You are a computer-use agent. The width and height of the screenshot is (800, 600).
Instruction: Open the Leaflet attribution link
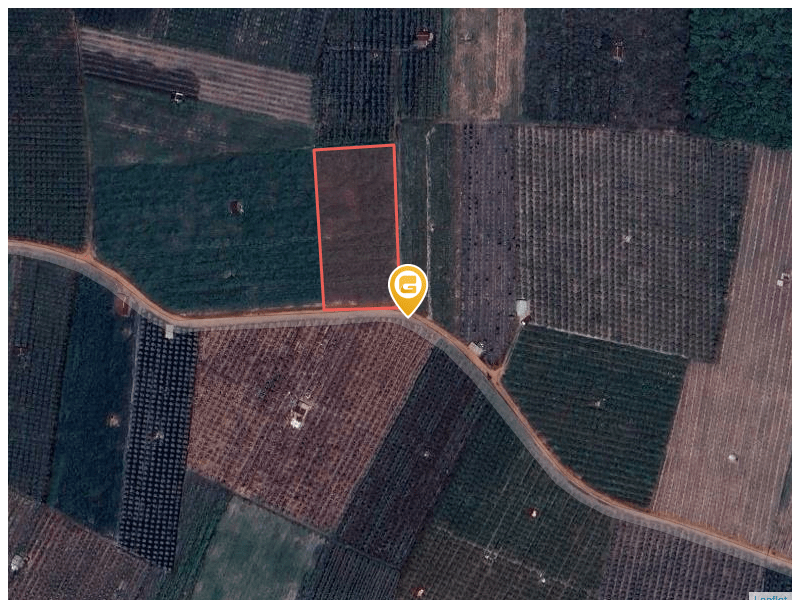pos(773,597)
